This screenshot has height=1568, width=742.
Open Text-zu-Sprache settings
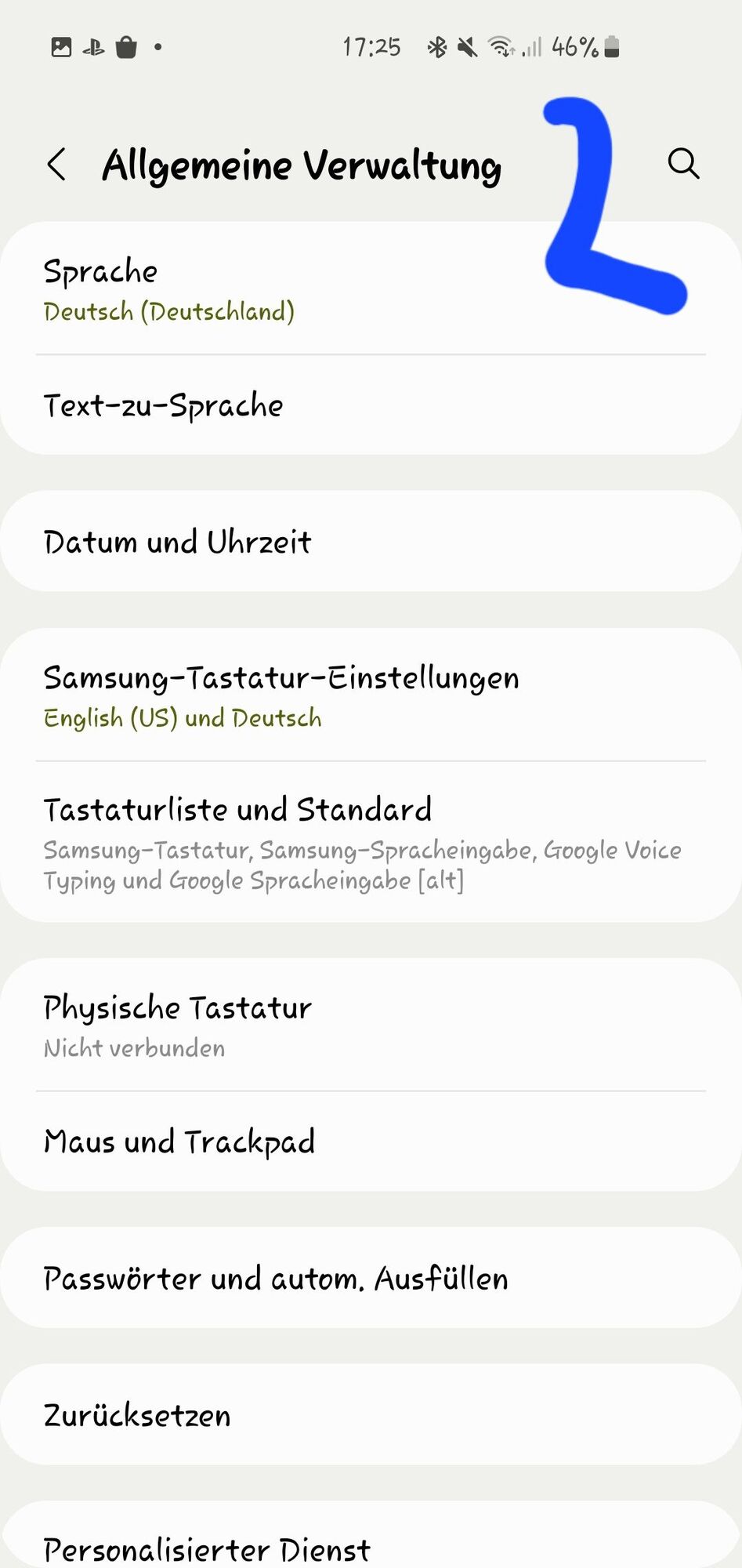coord(235,405)
